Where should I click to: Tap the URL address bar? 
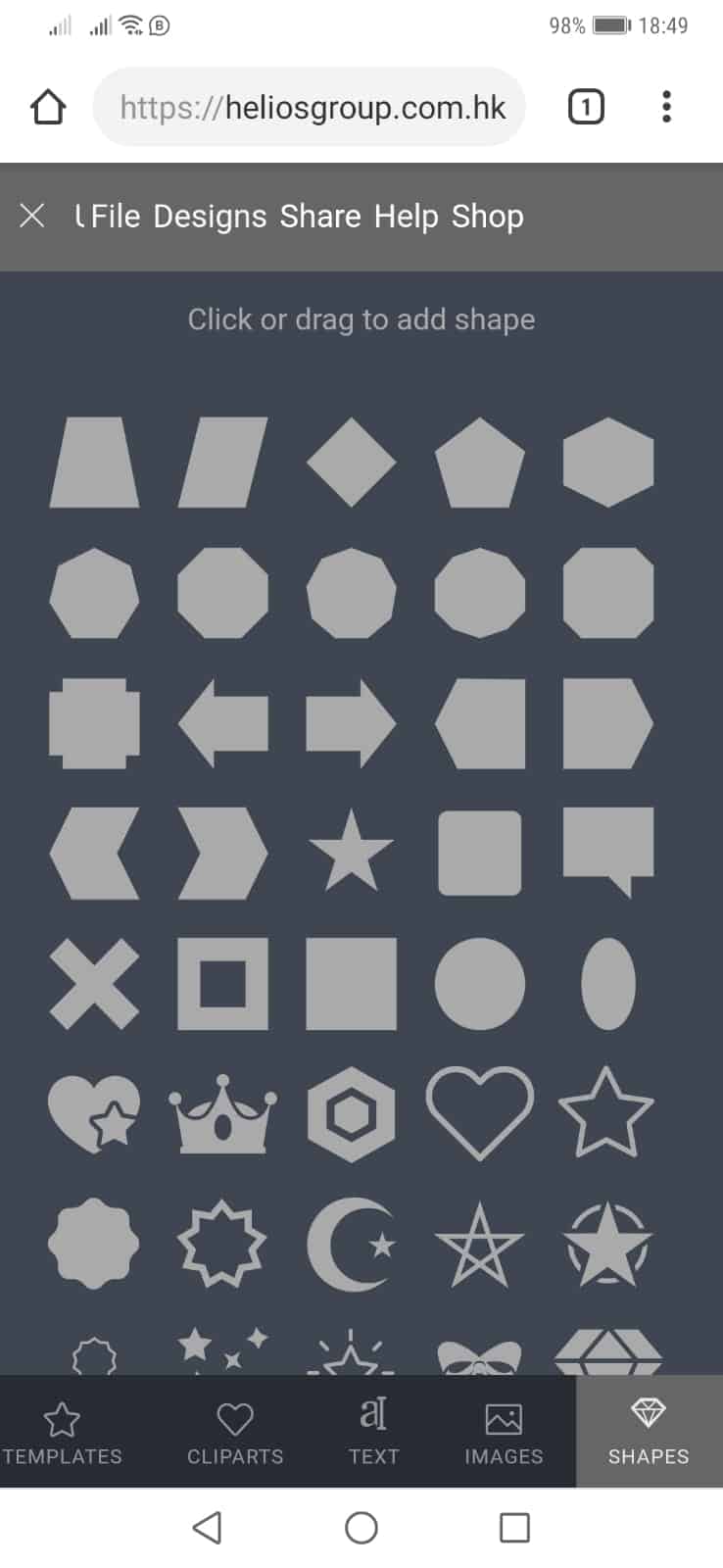pos(310,107)
